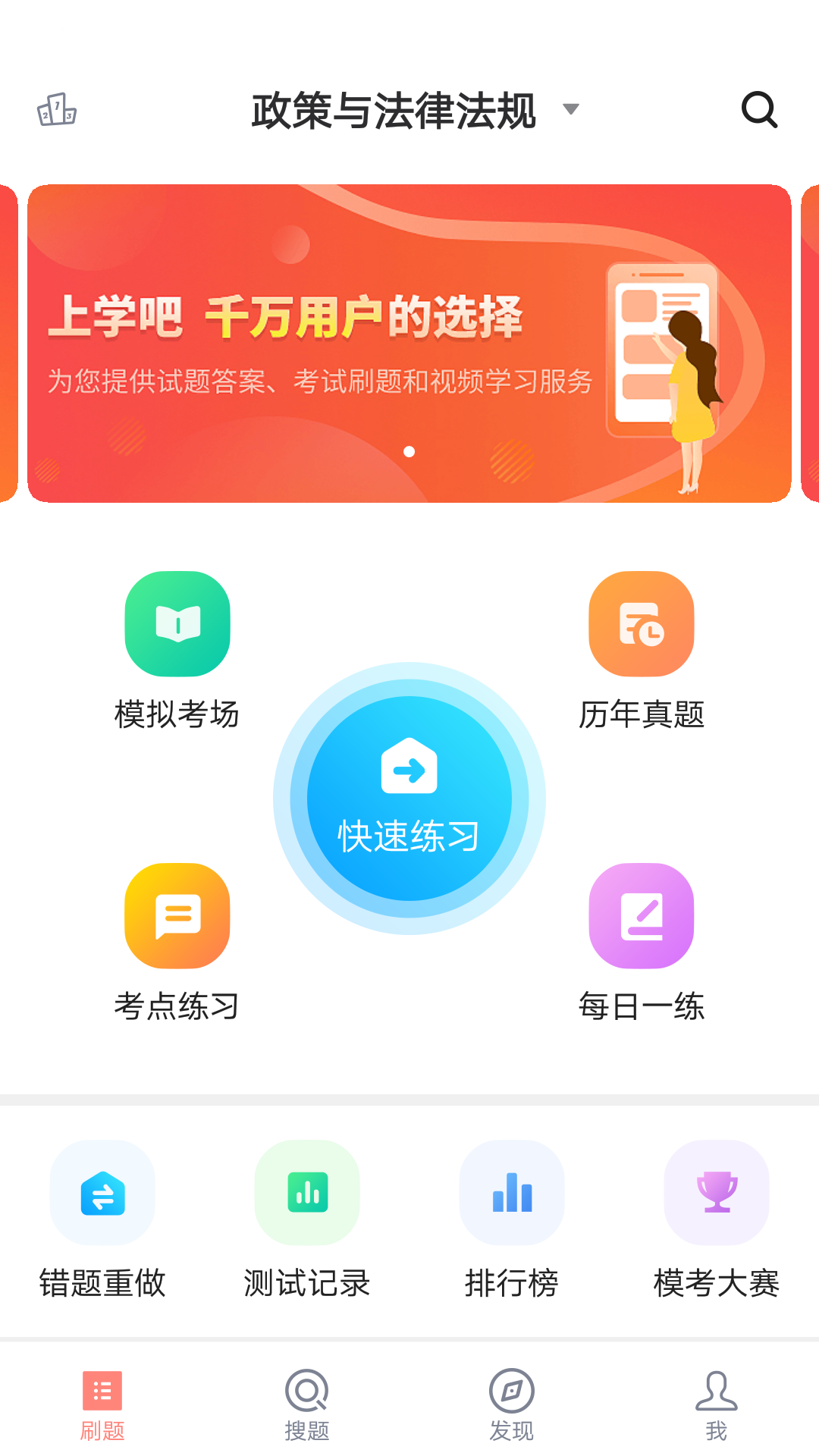The image size is (819, 1456).
Task: Open the subject dropdown next to 政策与法律法规
Action: pos(571,111)
